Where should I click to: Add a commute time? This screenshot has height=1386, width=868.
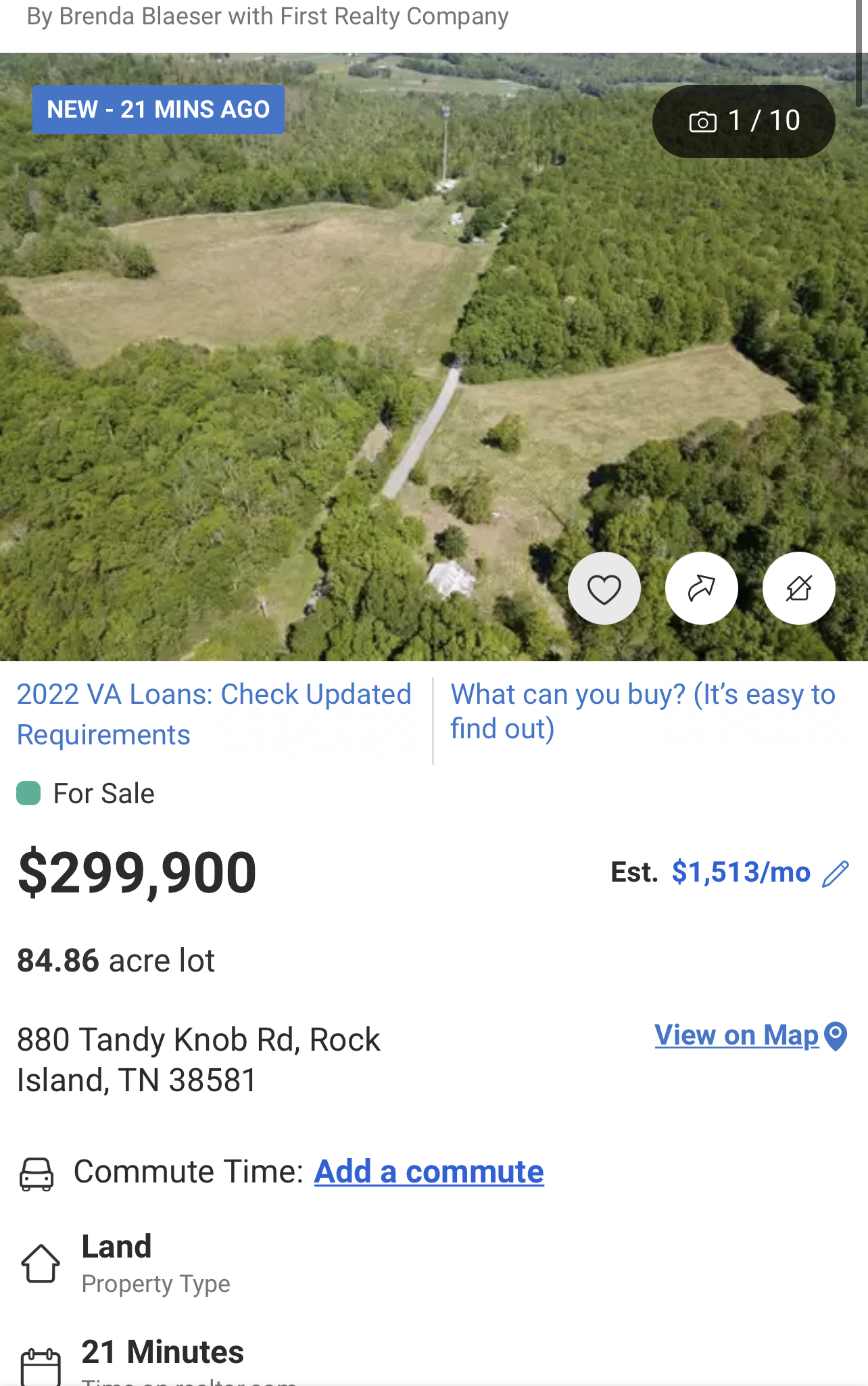point(429,1172)
